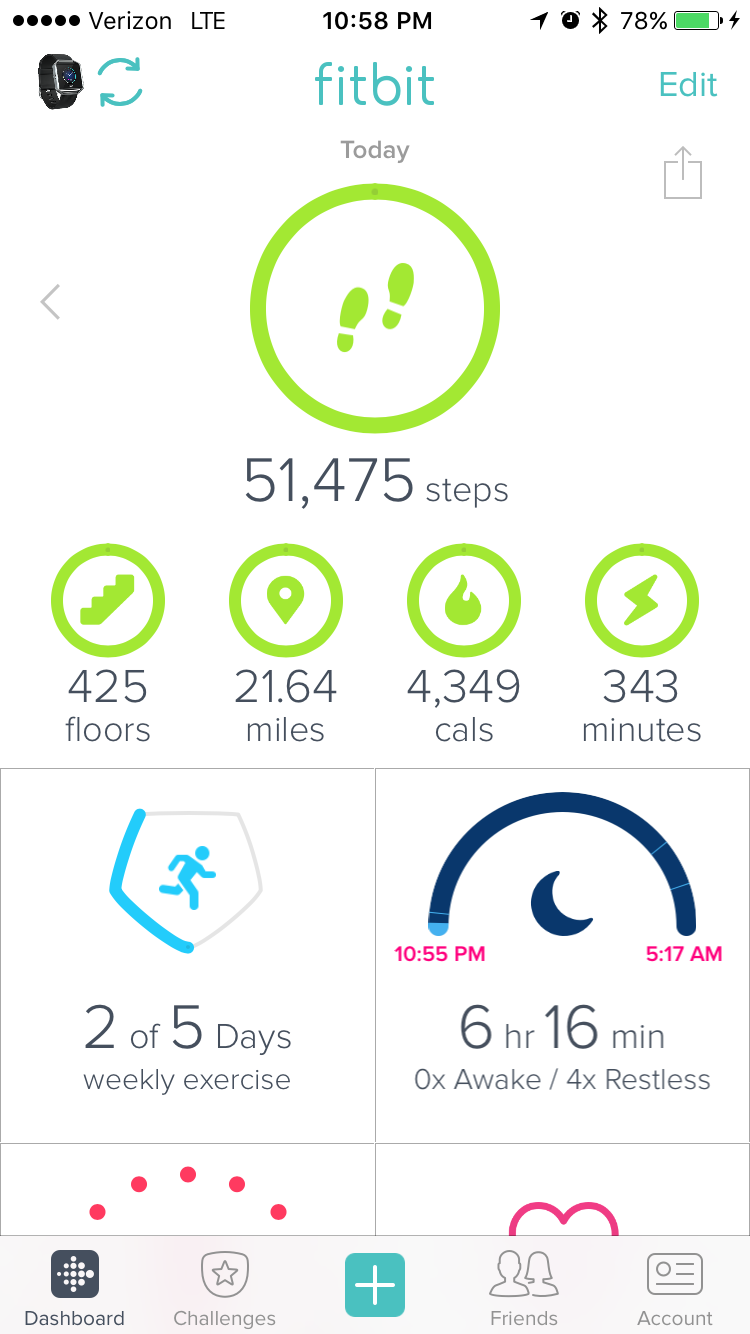The image size is (750, 1334).
Task: View the 4,349 cals burned details
Action: coord(463,601)
